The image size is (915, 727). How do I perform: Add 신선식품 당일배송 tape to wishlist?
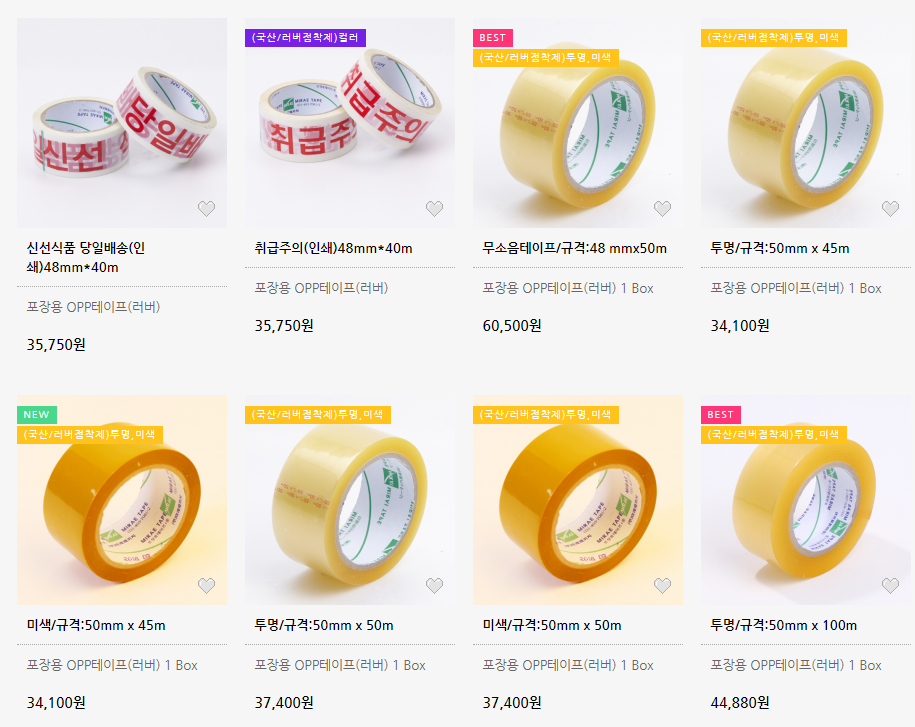206,209
